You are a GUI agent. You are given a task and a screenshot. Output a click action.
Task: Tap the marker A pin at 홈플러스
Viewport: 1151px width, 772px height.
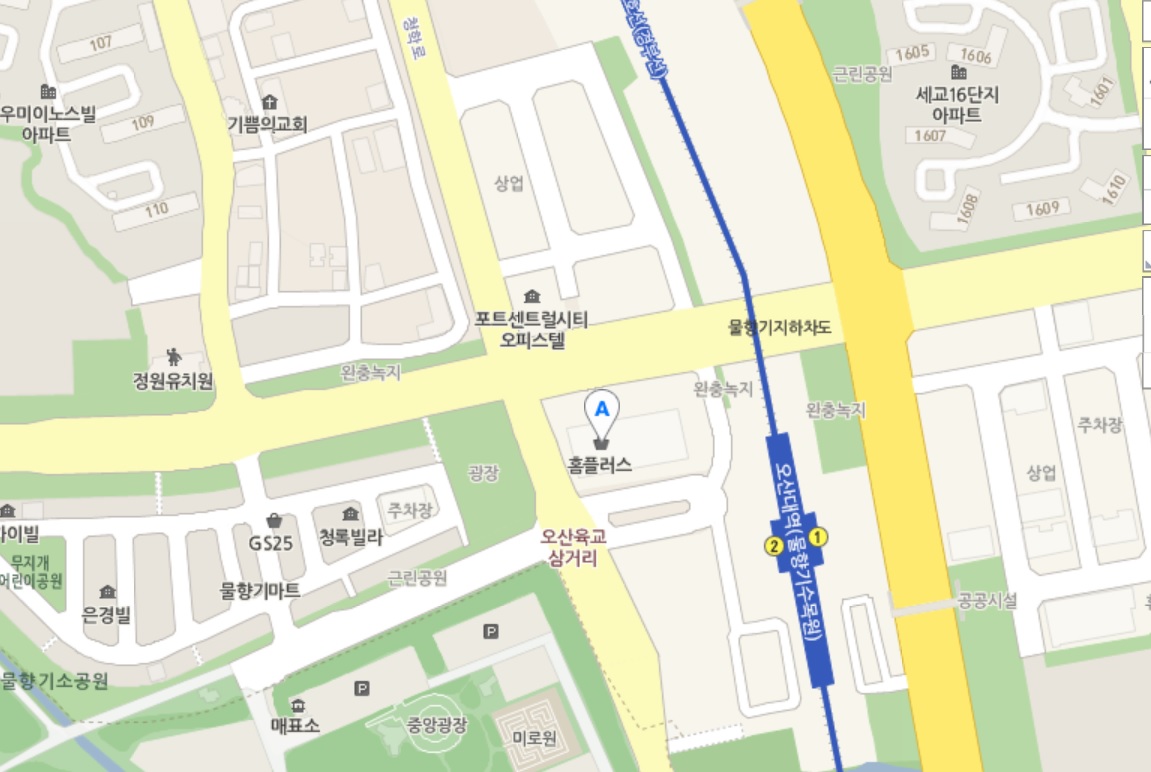point(601,415)
